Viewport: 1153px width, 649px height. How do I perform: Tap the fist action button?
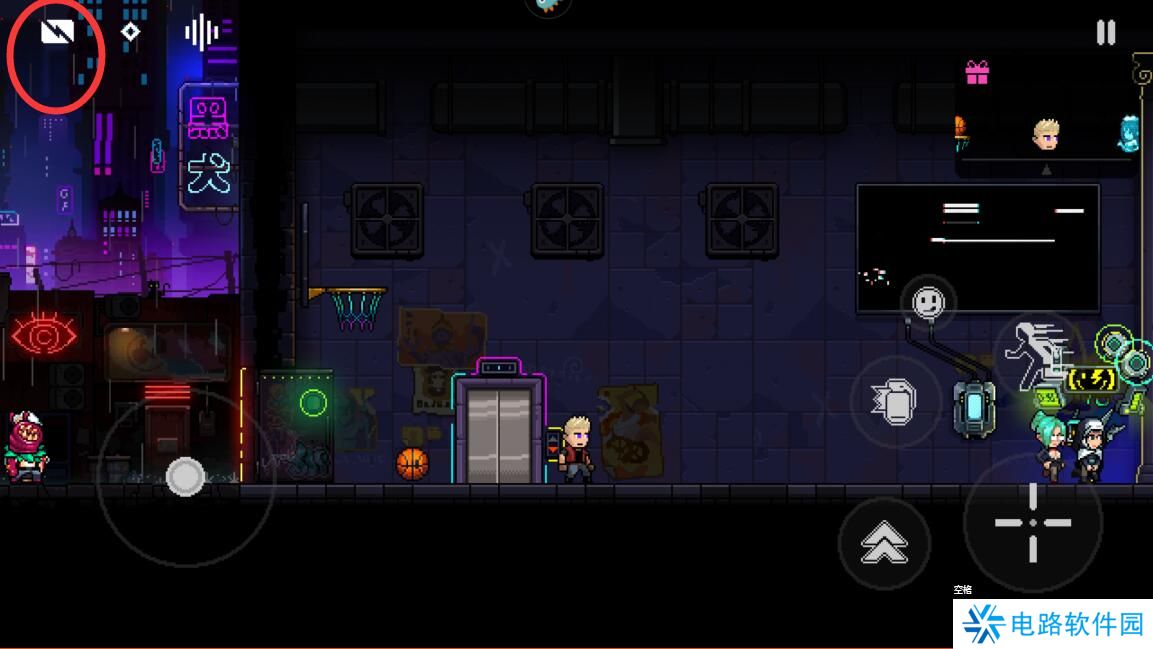click(895, 402)
